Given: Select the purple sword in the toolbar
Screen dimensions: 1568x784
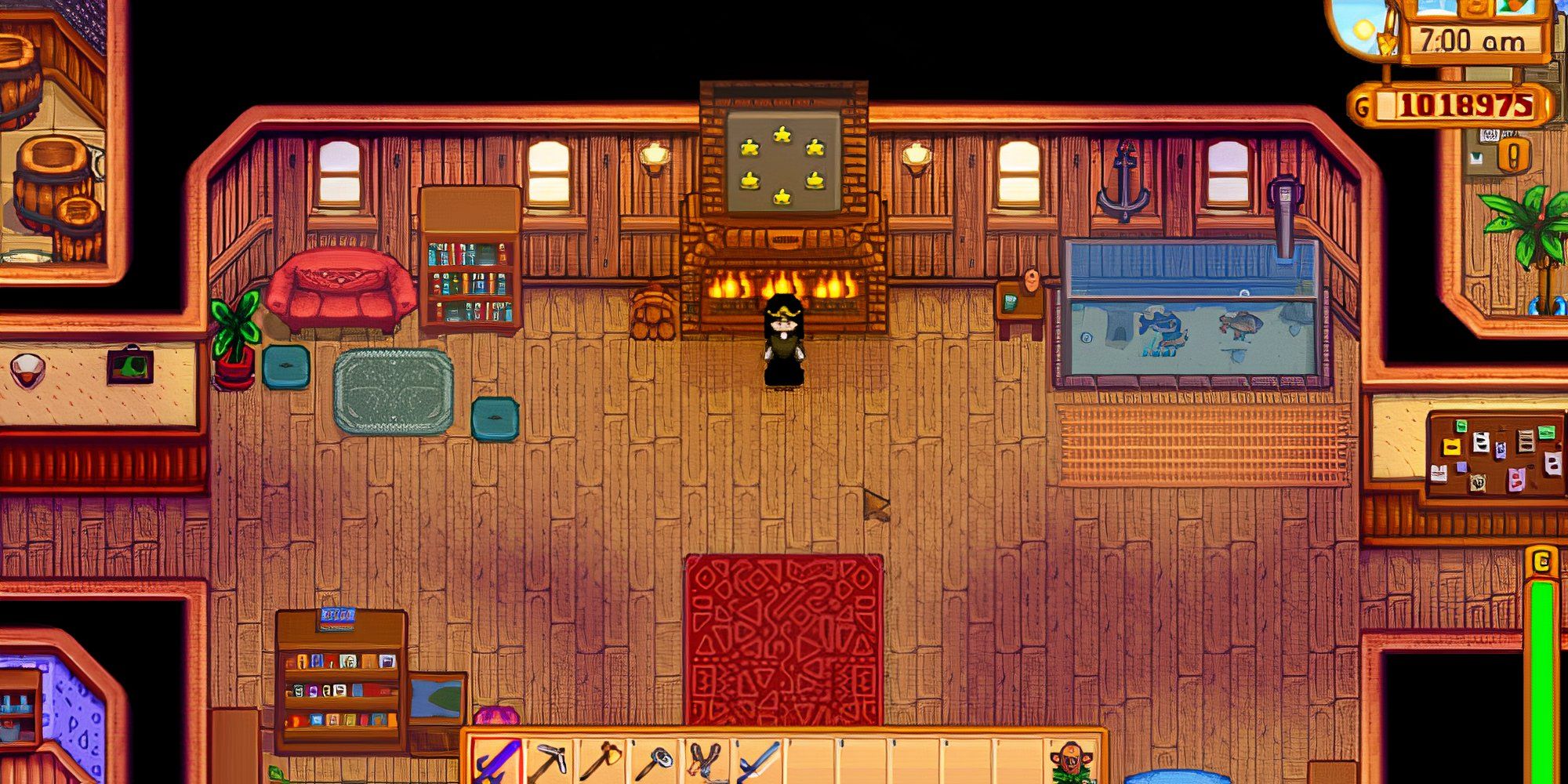Looking at the screenshot, I should tap(497, 761).
